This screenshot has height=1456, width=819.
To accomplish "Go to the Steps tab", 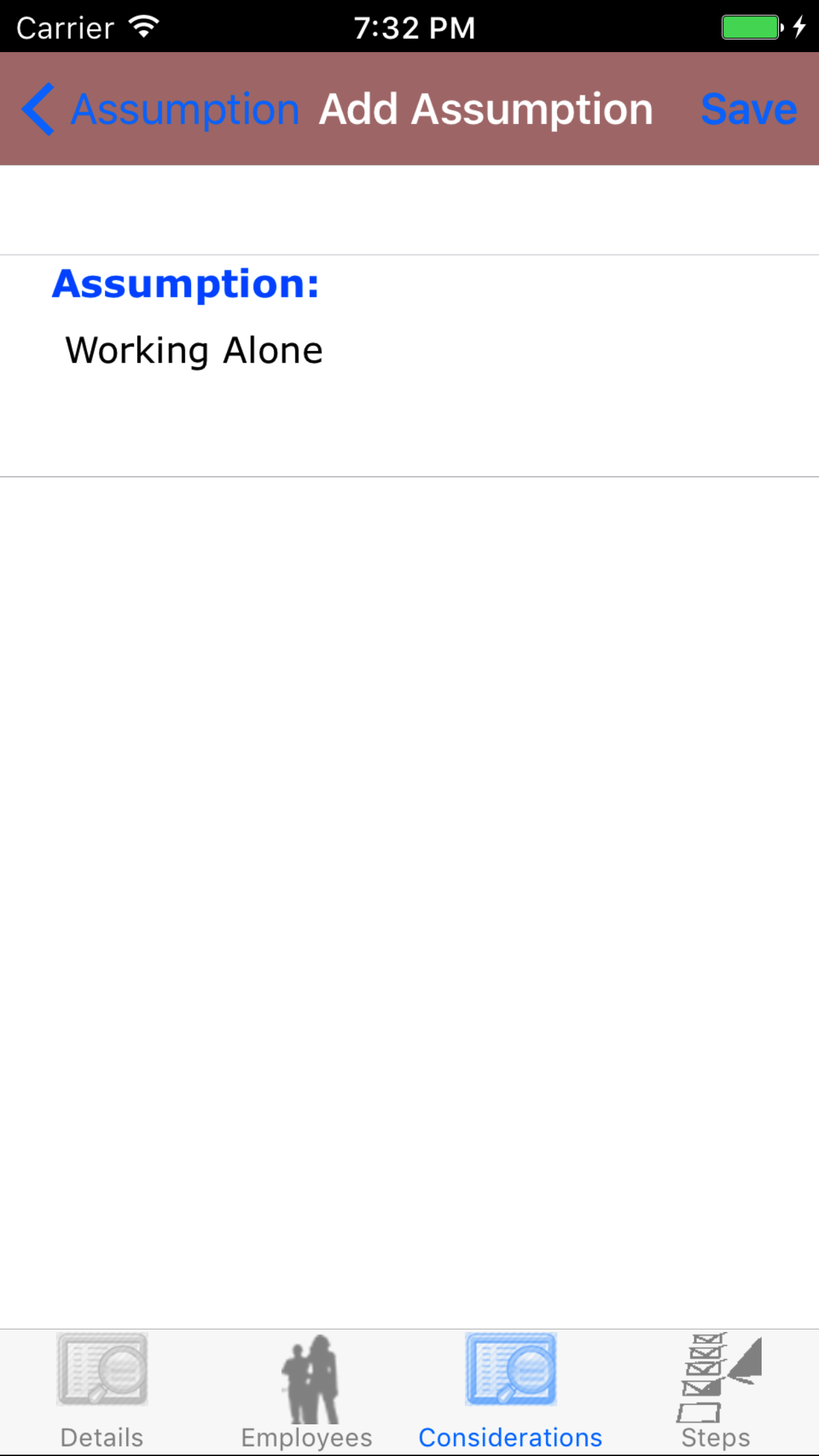I will (716, 1391).
